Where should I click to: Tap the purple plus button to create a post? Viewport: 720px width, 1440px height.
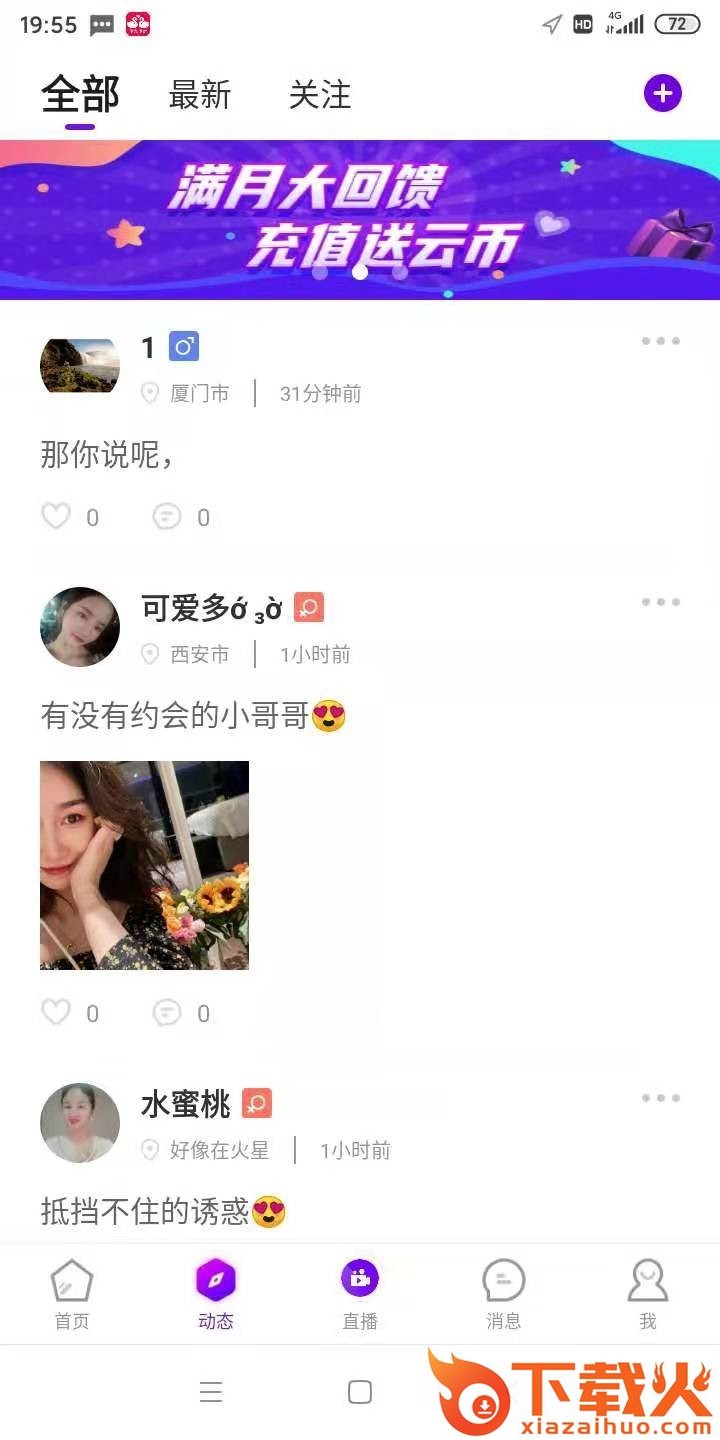(x=662, y=93)
